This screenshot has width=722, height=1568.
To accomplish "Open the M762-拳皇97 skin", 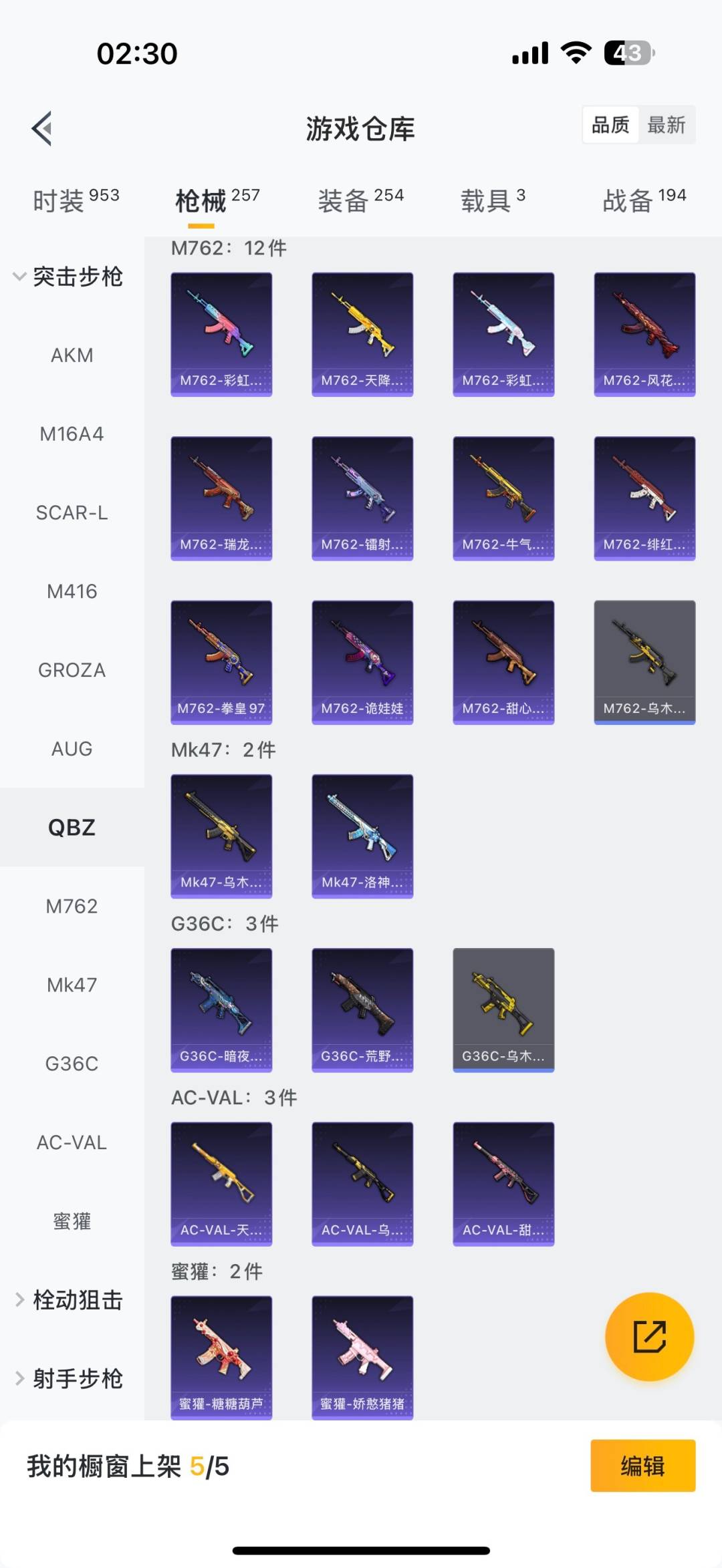I will 221,661.
